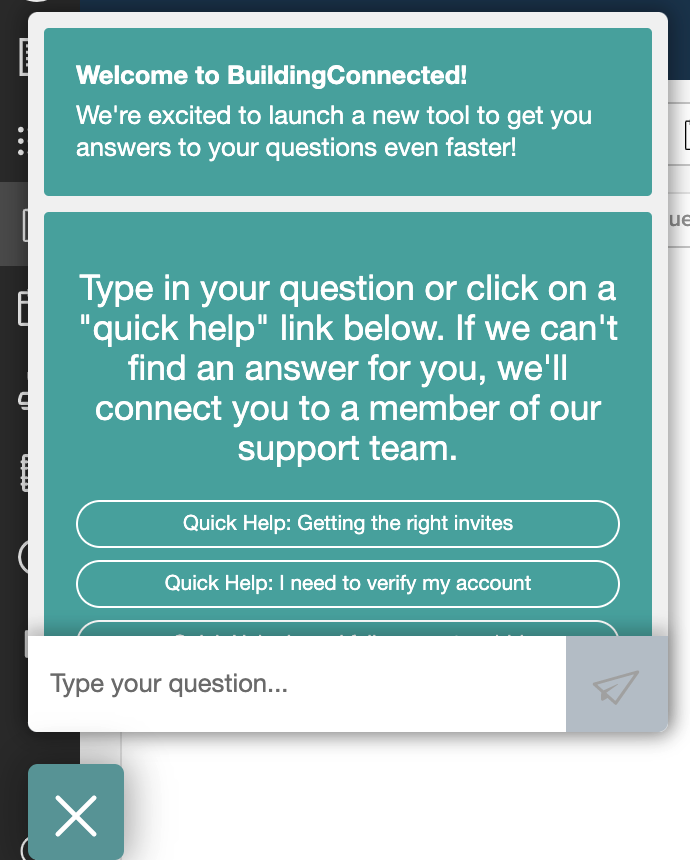Select Quick Help: I need to verify my account
This screenshot has width=690, height=860.
click(347, 583)
